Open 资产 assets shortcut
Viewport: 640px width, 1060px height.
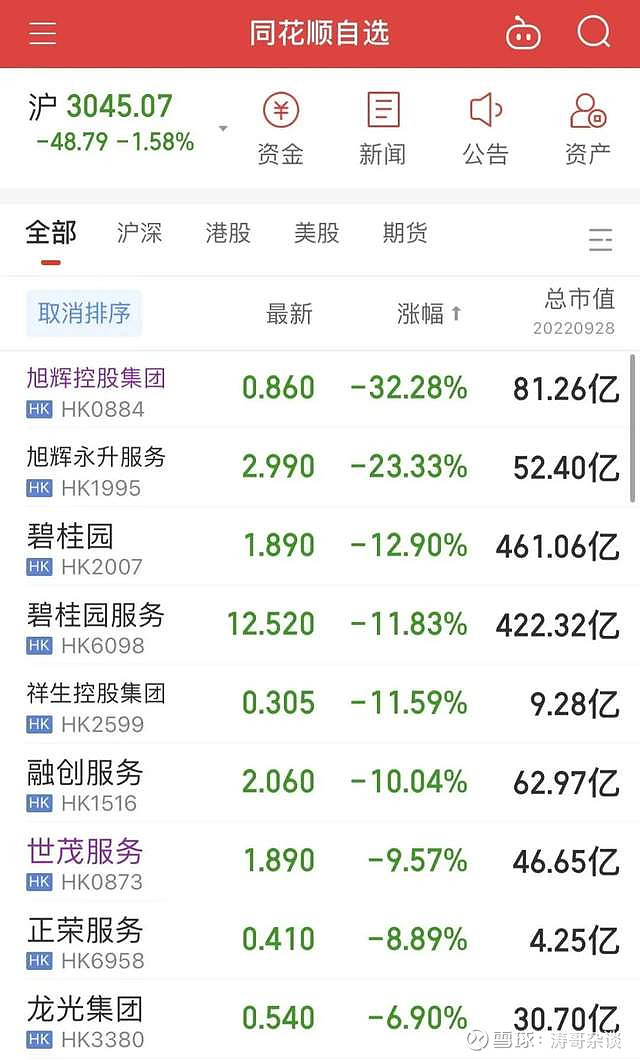tap(588, 129)
